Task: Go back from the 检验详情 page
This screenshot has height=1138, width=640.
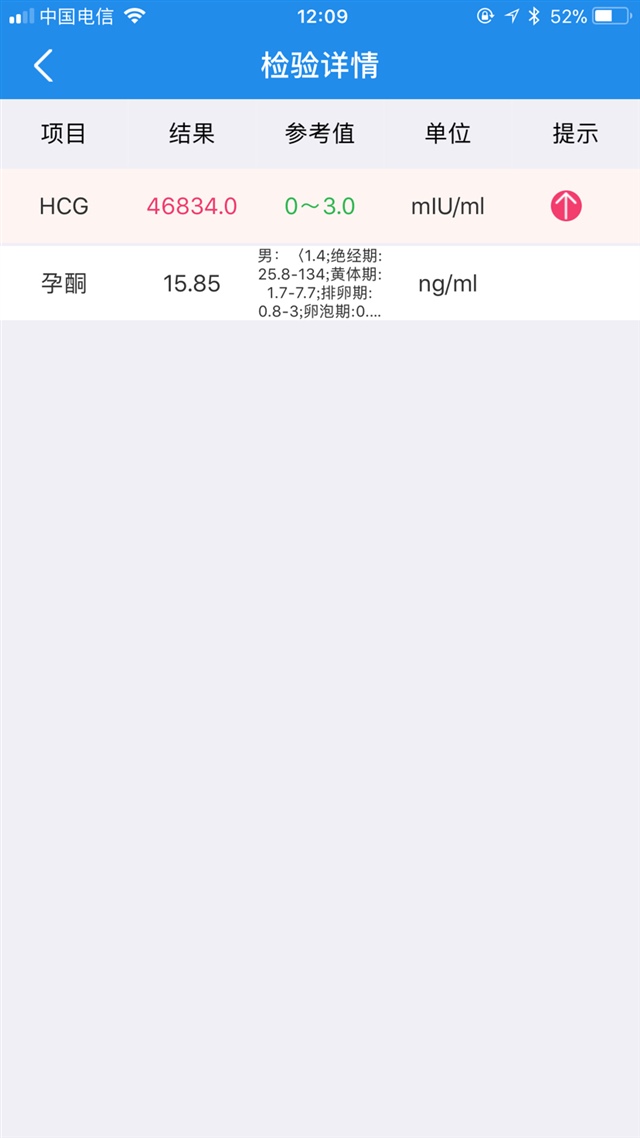Action: (43, 66)
